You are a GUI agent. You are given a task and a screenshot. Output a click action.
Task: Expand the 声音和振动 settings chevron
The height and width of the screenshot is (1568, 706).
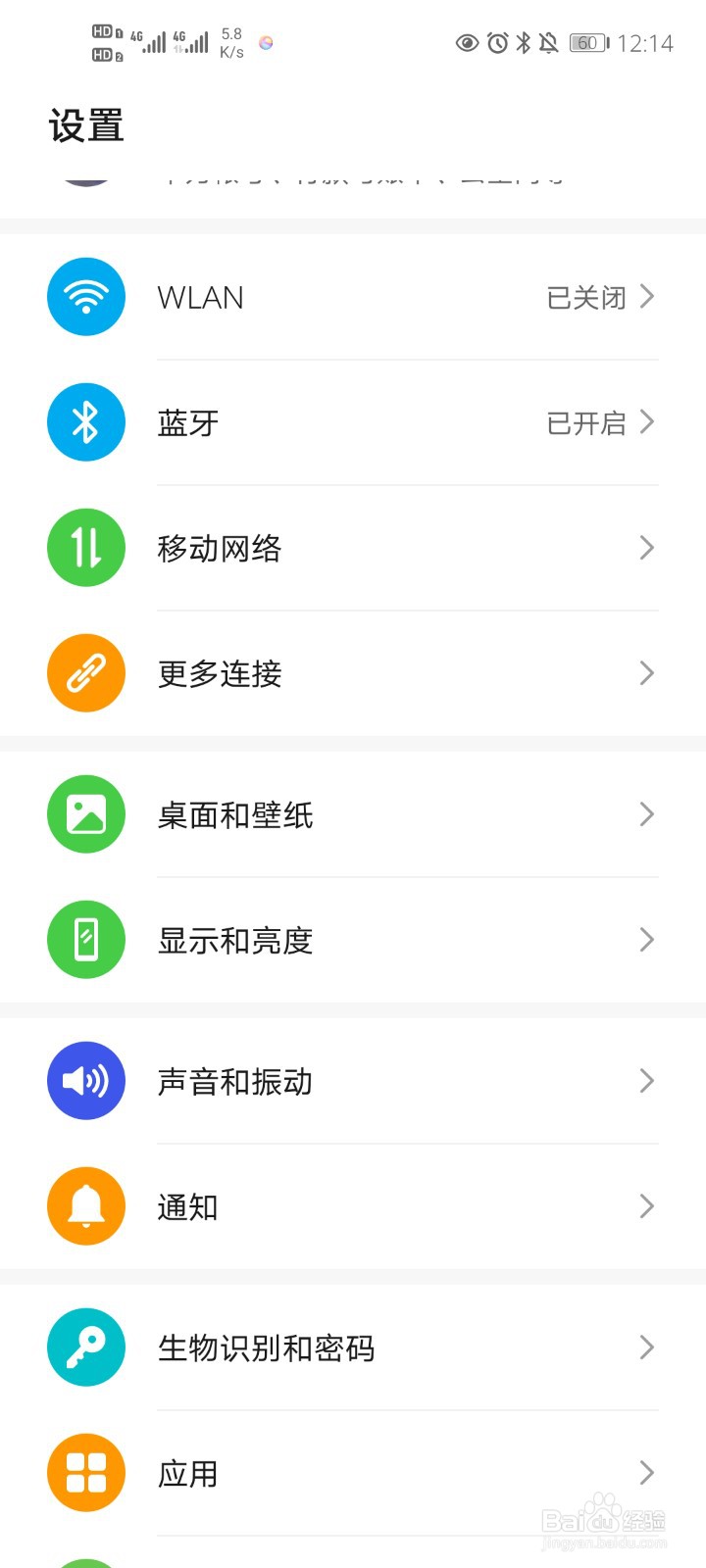tap(646, 1081)
